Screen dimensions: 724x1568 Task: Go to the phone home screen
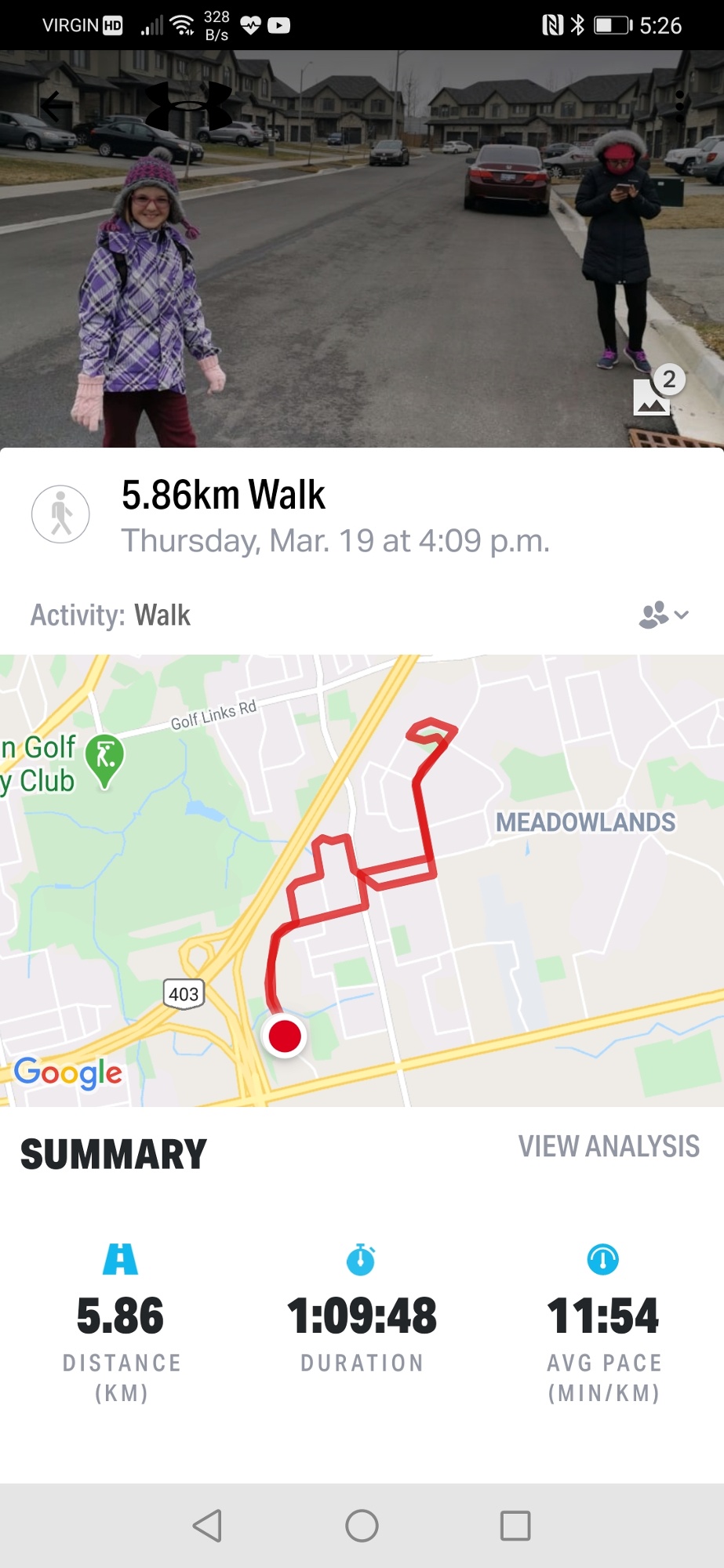pyautogui.click(x=362, y=1526)
